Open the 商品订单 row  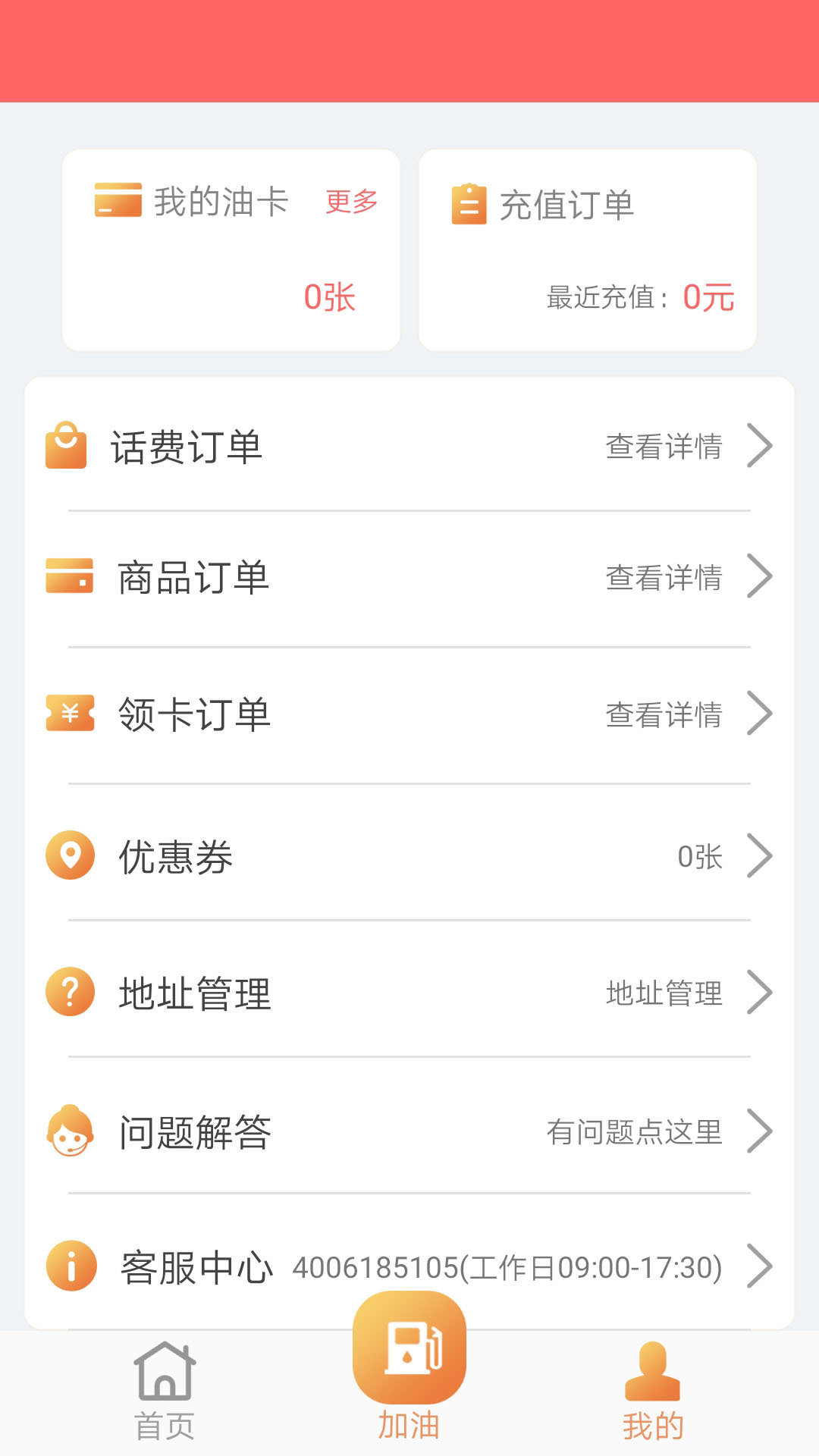tap(409, 577)
